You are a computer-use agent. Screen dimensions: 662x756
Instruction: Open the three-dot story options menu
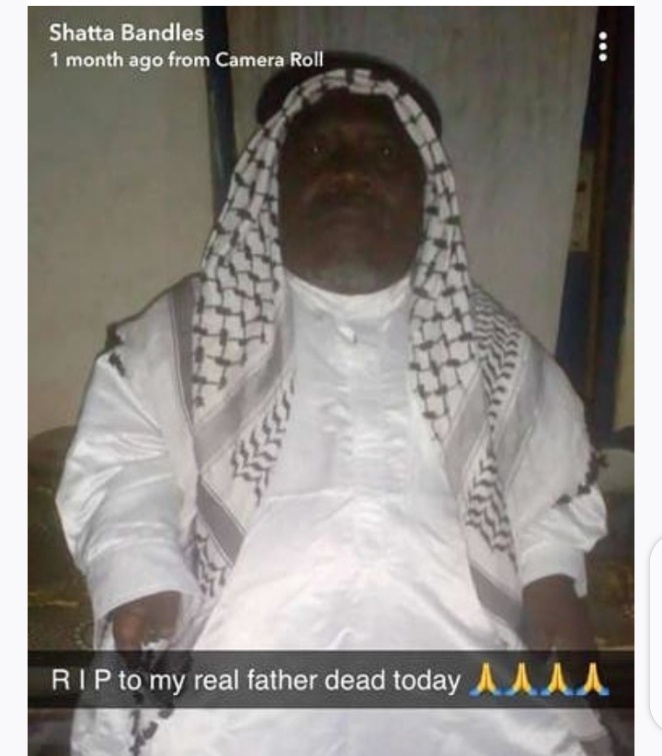point(602,45)
